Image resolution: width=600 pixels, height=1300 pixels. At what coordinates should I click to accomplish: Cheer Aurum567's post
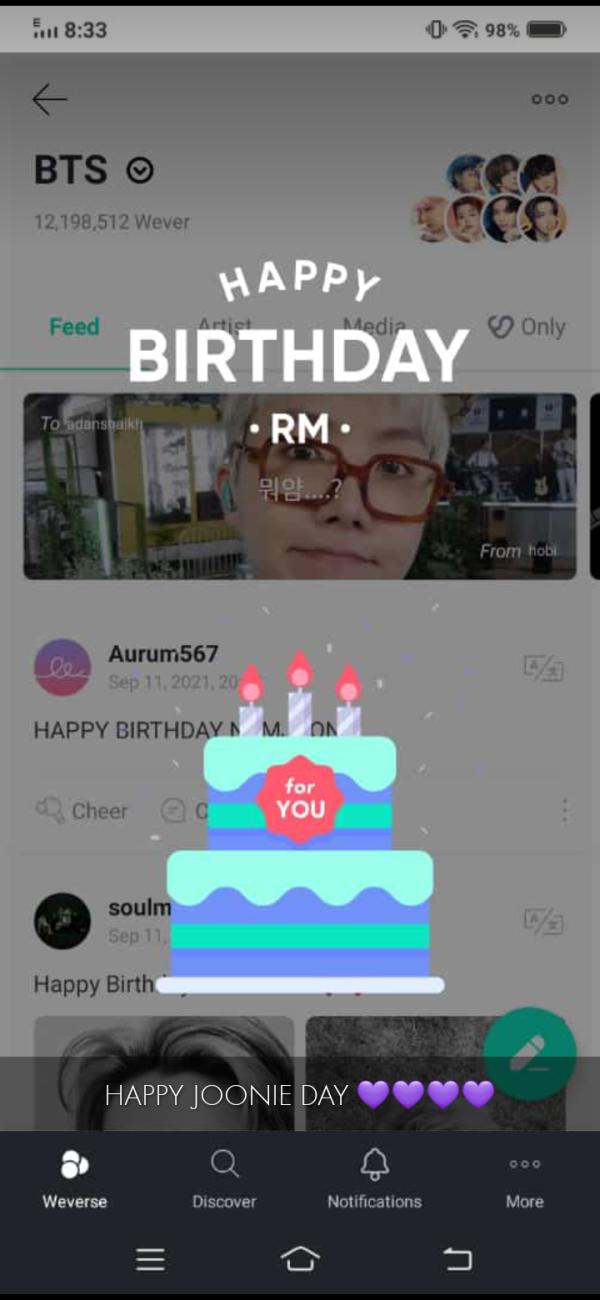pos(82,811)
